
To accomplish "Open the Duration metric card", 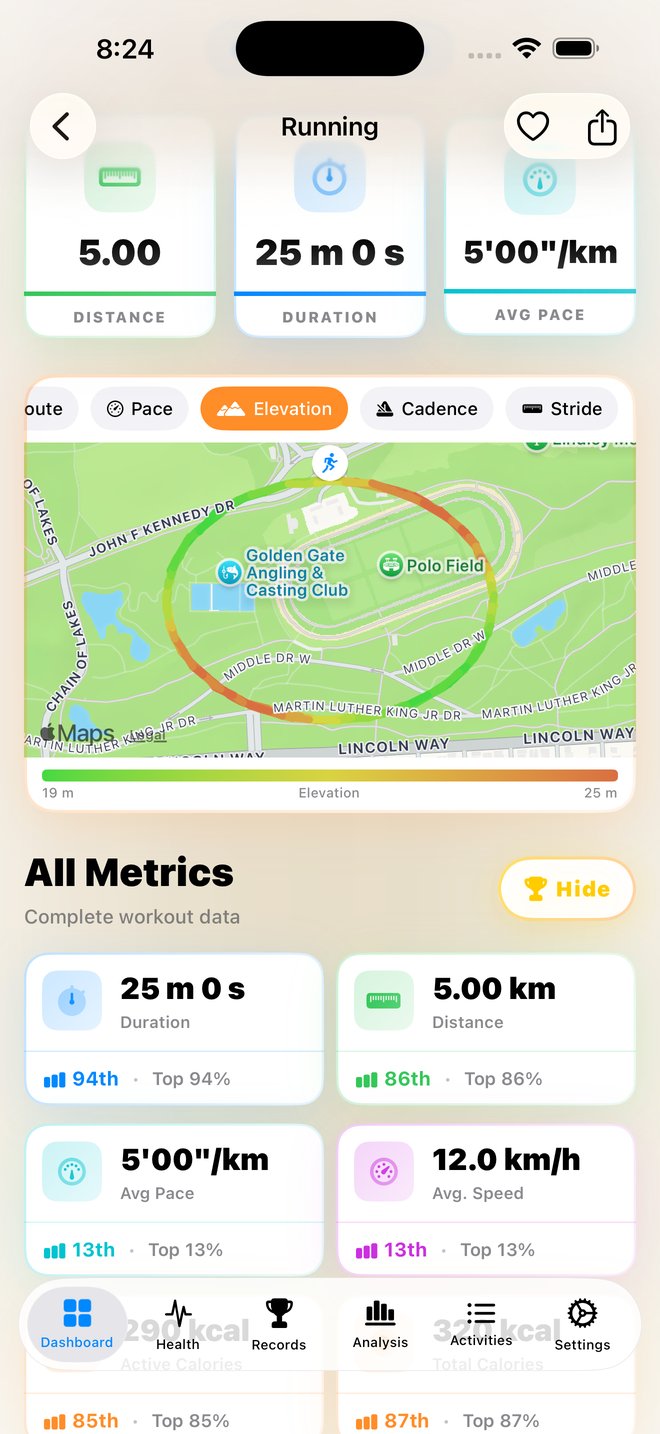I will coord(174,1028).
